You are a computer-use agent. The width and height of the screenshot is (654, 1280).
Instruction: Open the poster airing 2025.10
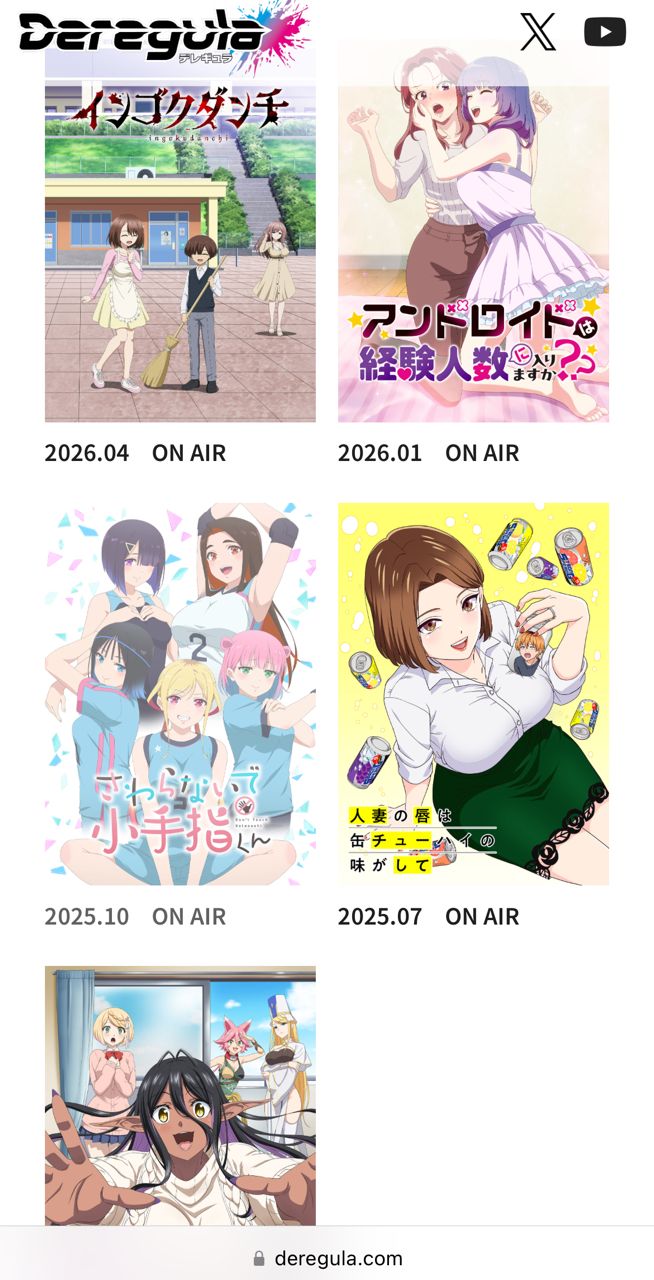[180, 693]
